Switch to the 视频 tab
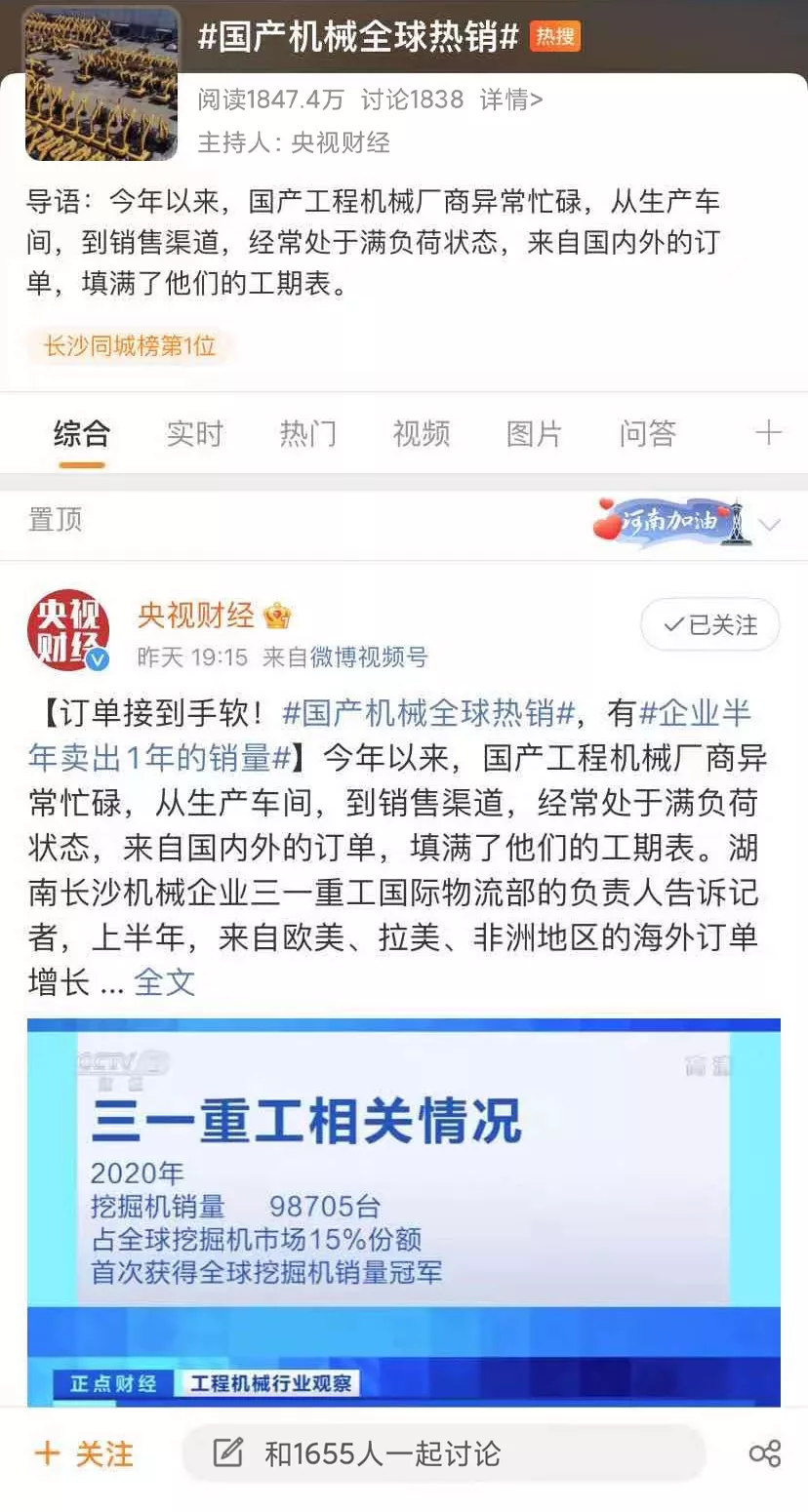The height and width of the screenshot is (1512, 808). 421,433
